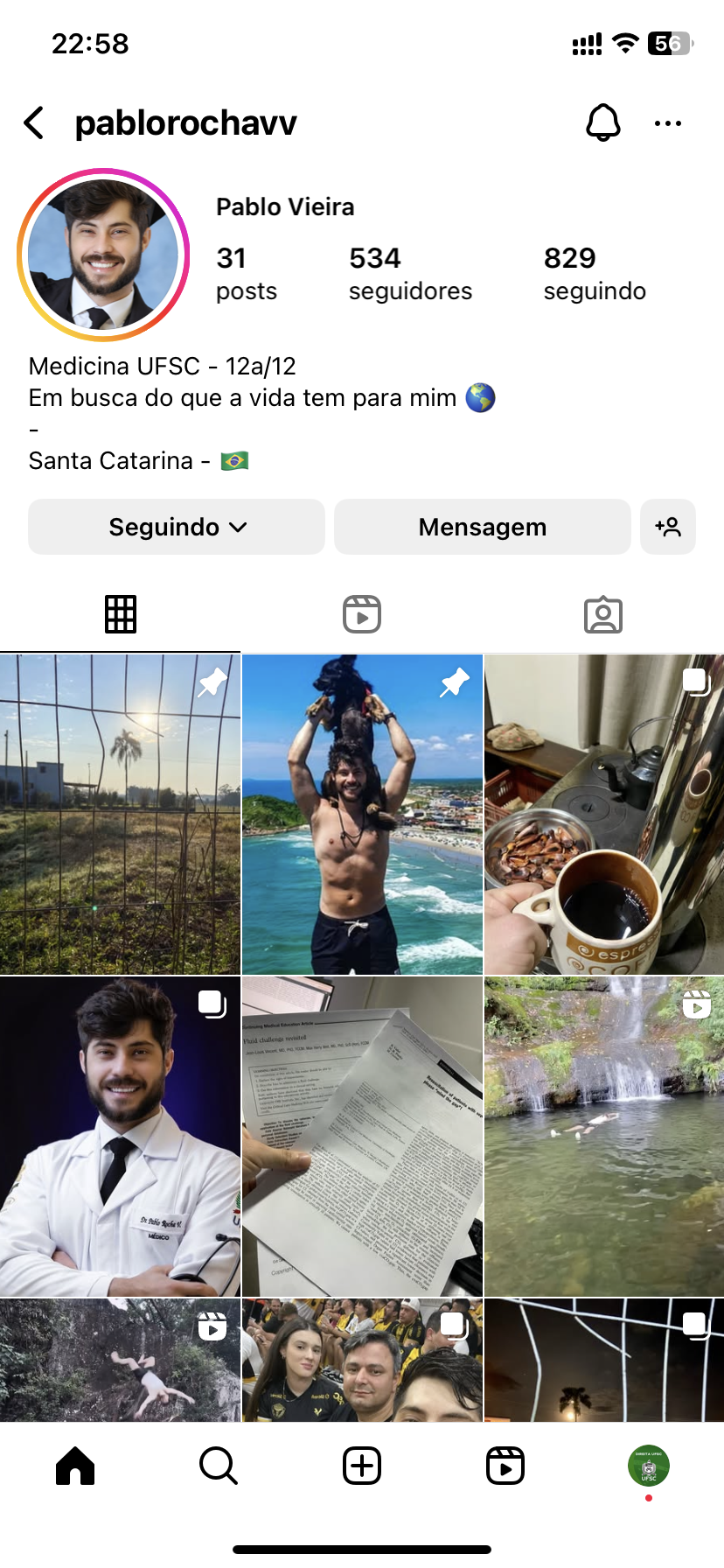
Task: Open the notifications bell for this profile
Action: pyautogui.click(x=602, y=123)
